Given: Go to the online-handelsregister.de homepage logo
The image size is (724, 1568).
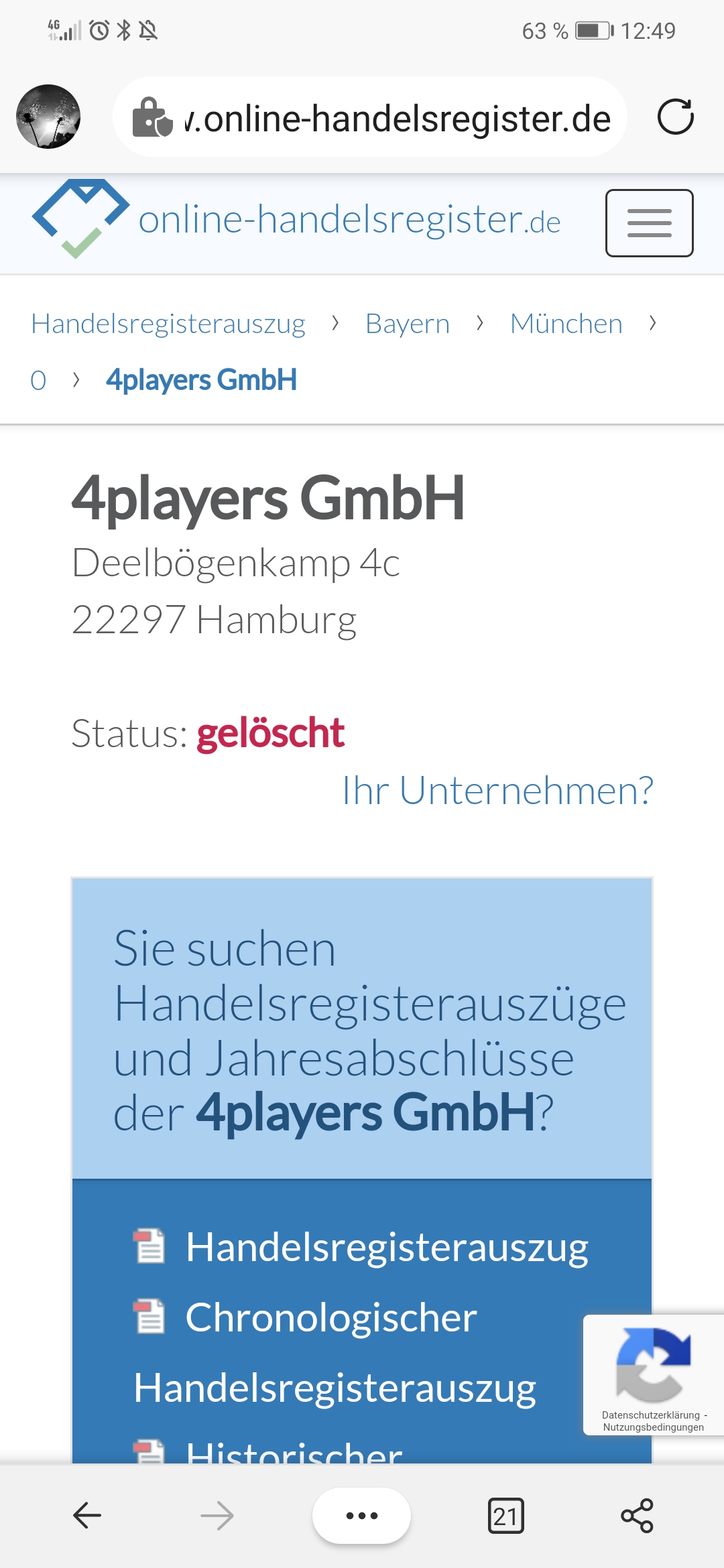Looking at the screenshot, I should click(x=295, y=220).
